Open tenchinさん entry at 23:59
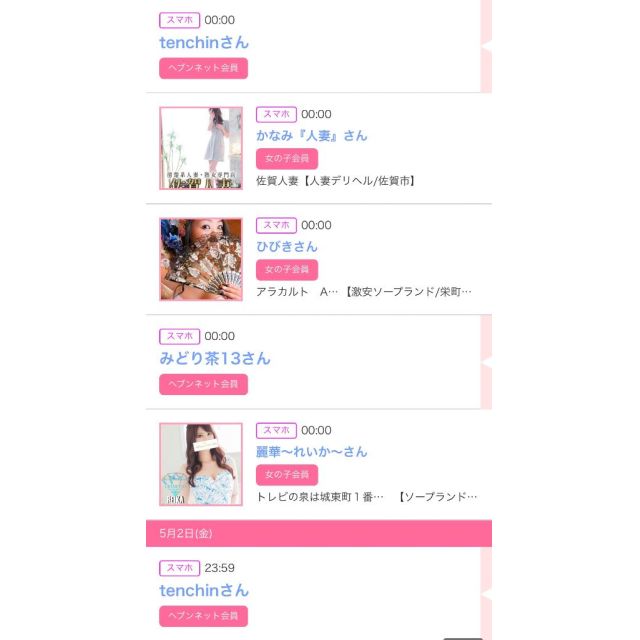Viewport: 640px width, 640px height. point(204,590)
